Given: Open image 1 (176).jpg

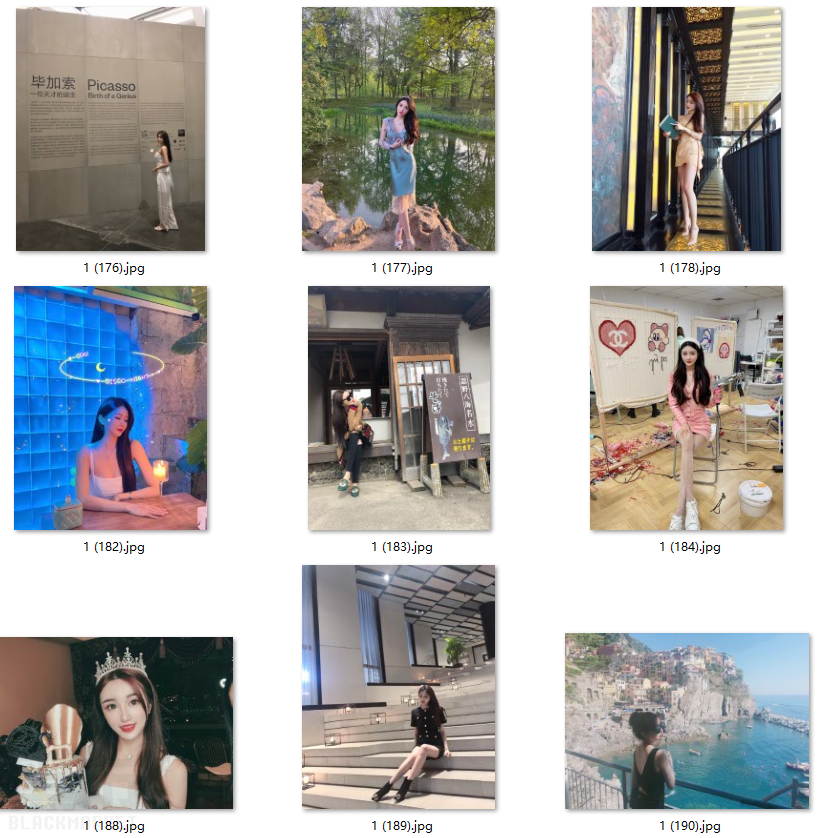Looking at the screenshot, I should tap(111, 129).
